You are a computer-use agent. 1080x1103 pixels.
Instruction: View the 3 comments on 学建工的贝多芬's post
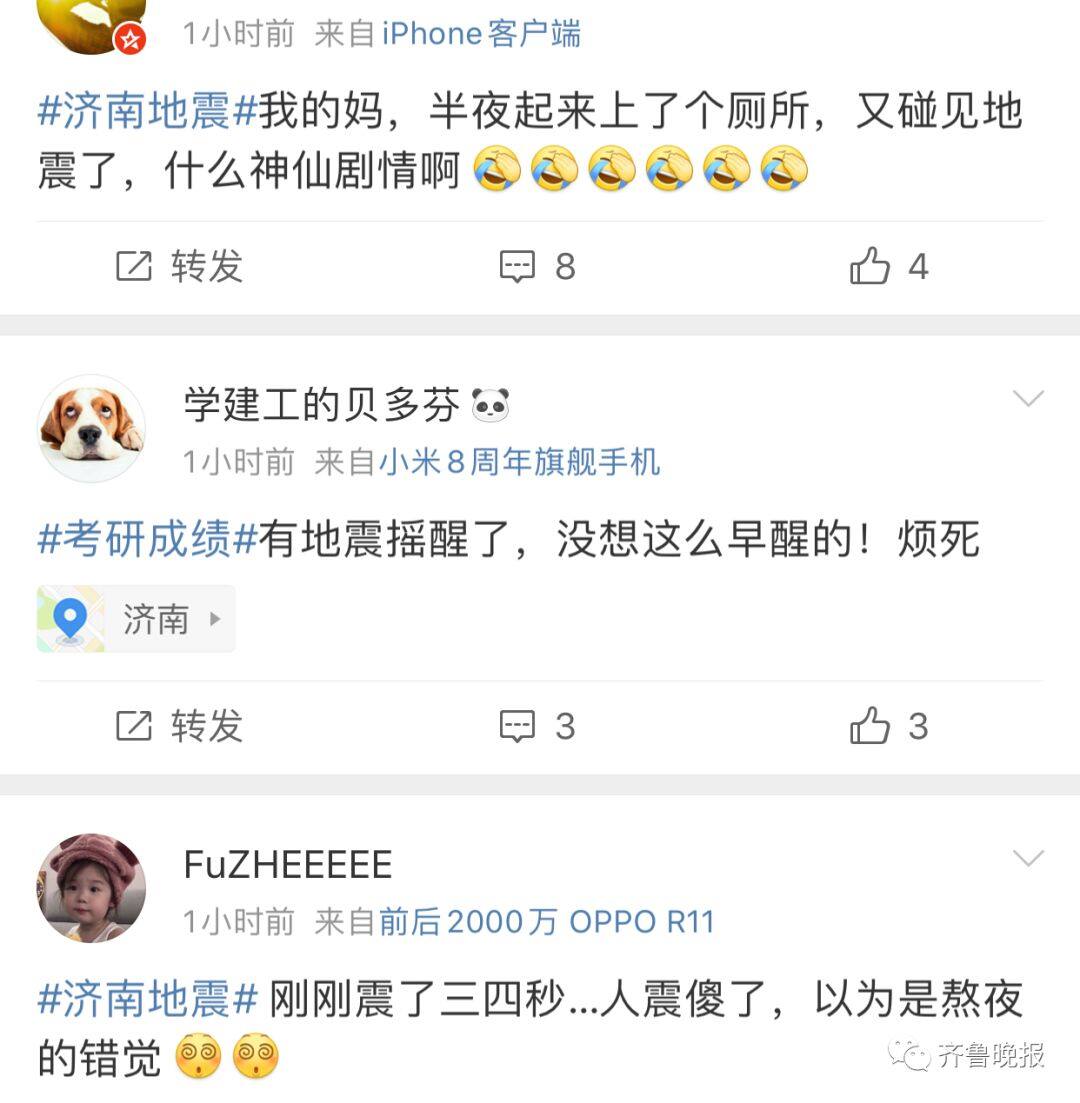pyautogui.click(x=538, y=726)
